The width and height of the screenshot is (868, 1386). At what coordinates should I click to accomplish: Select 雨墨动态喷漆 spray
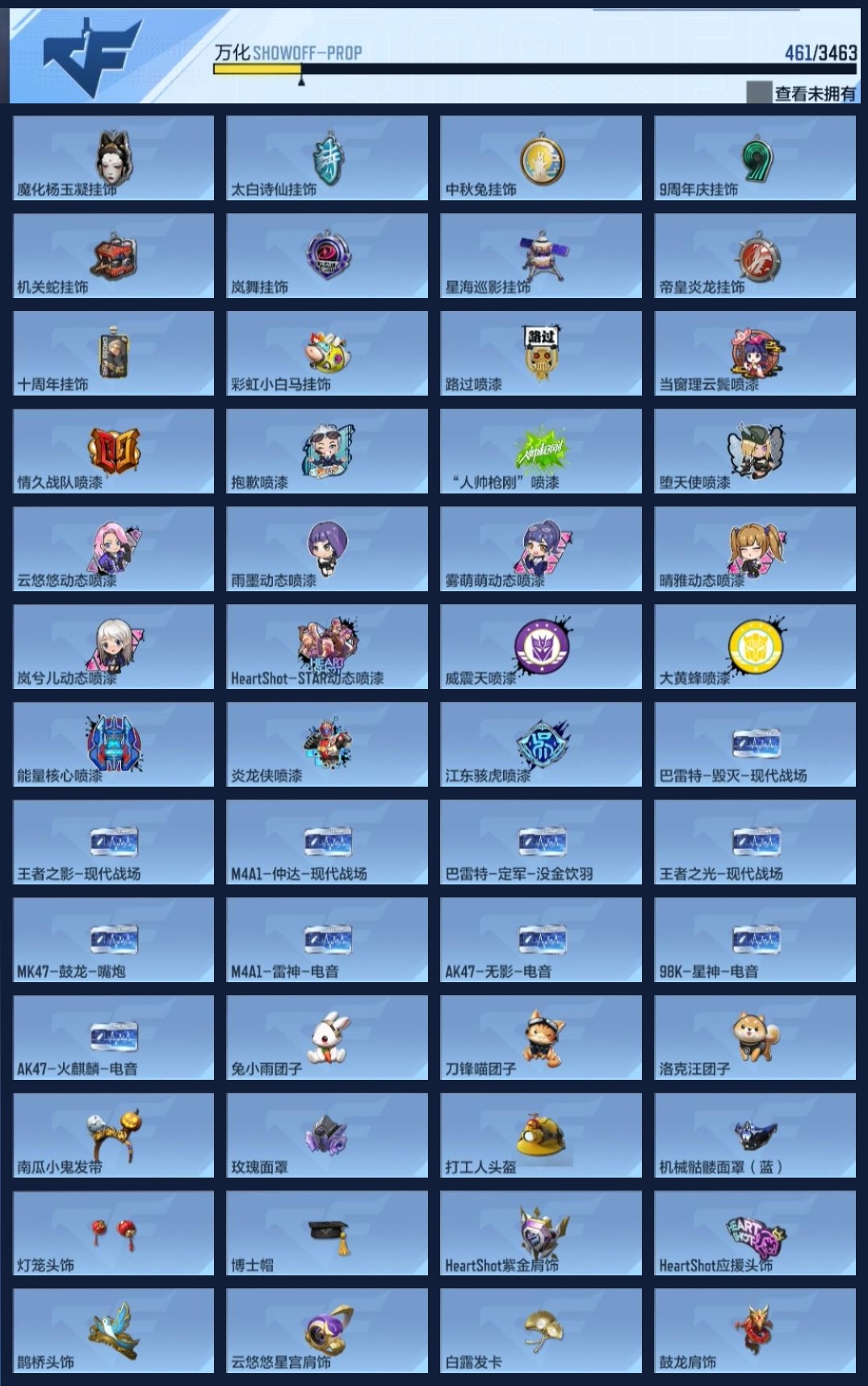(327, 549)
